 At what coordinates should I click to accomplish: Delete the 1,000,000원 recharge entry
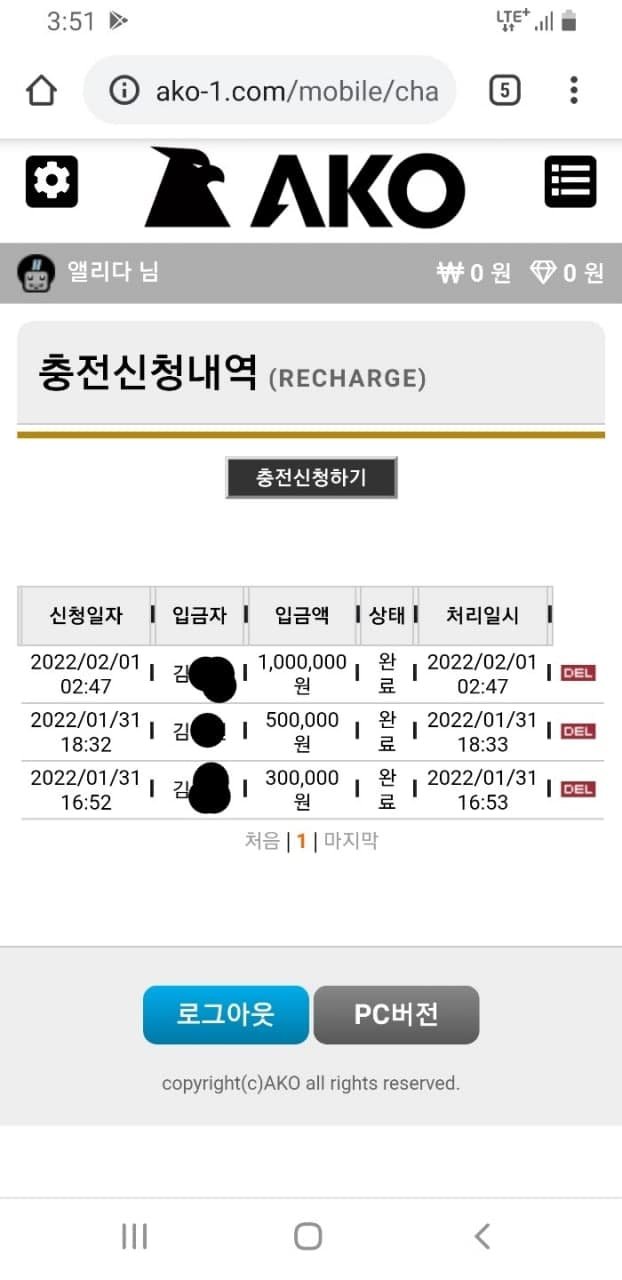click(x=577, y=673)
